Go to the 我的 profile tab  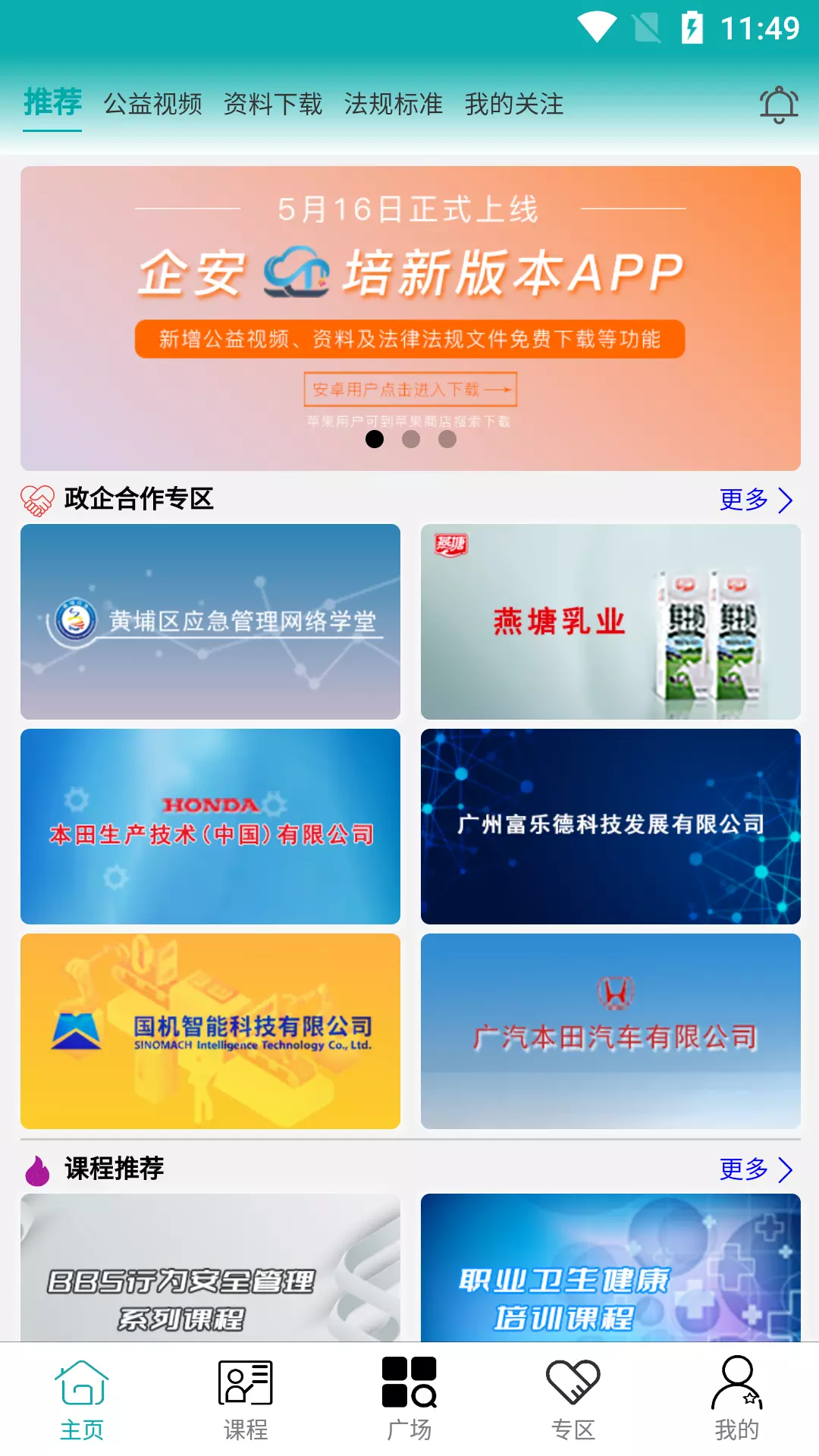(737, 1399)
